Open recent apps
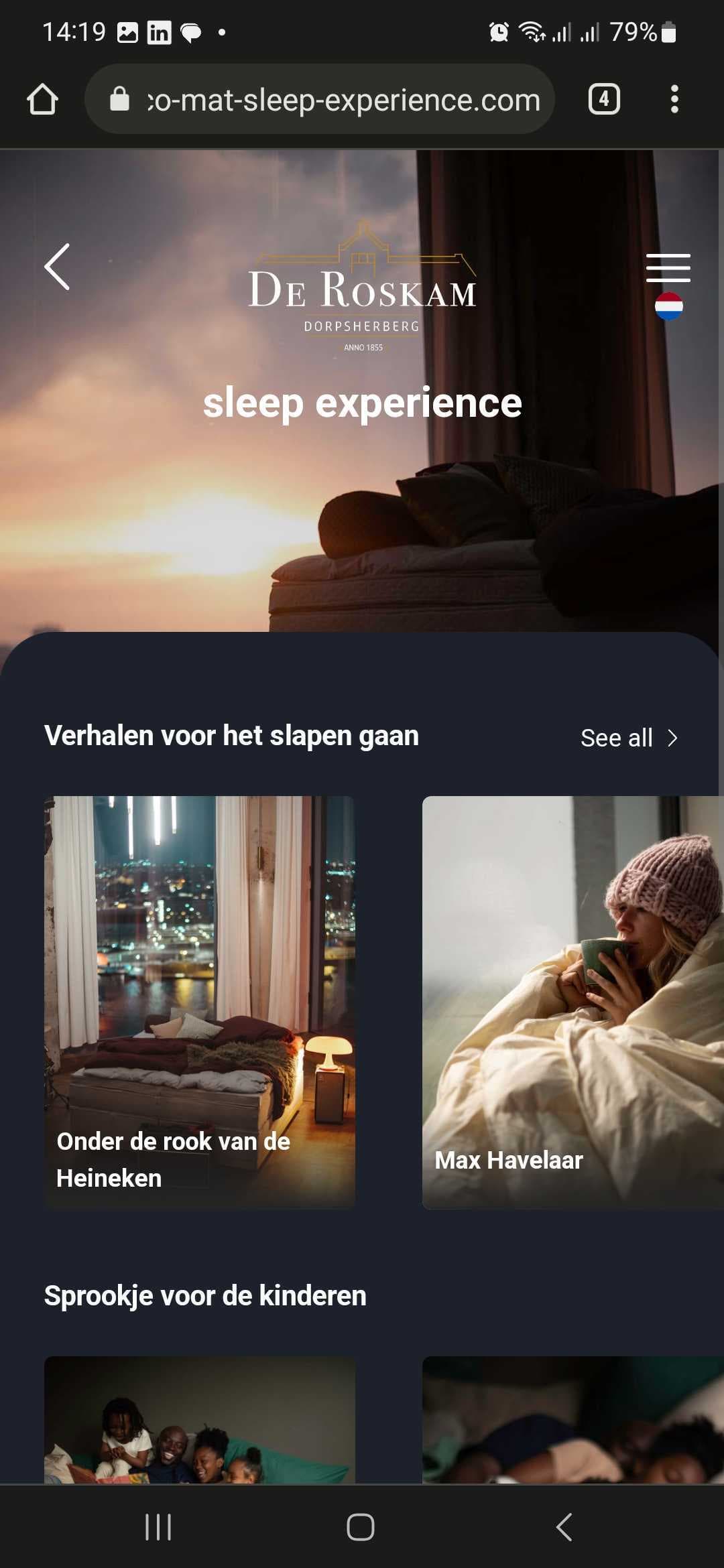 pyautogui.click(x=158, y=1527)
